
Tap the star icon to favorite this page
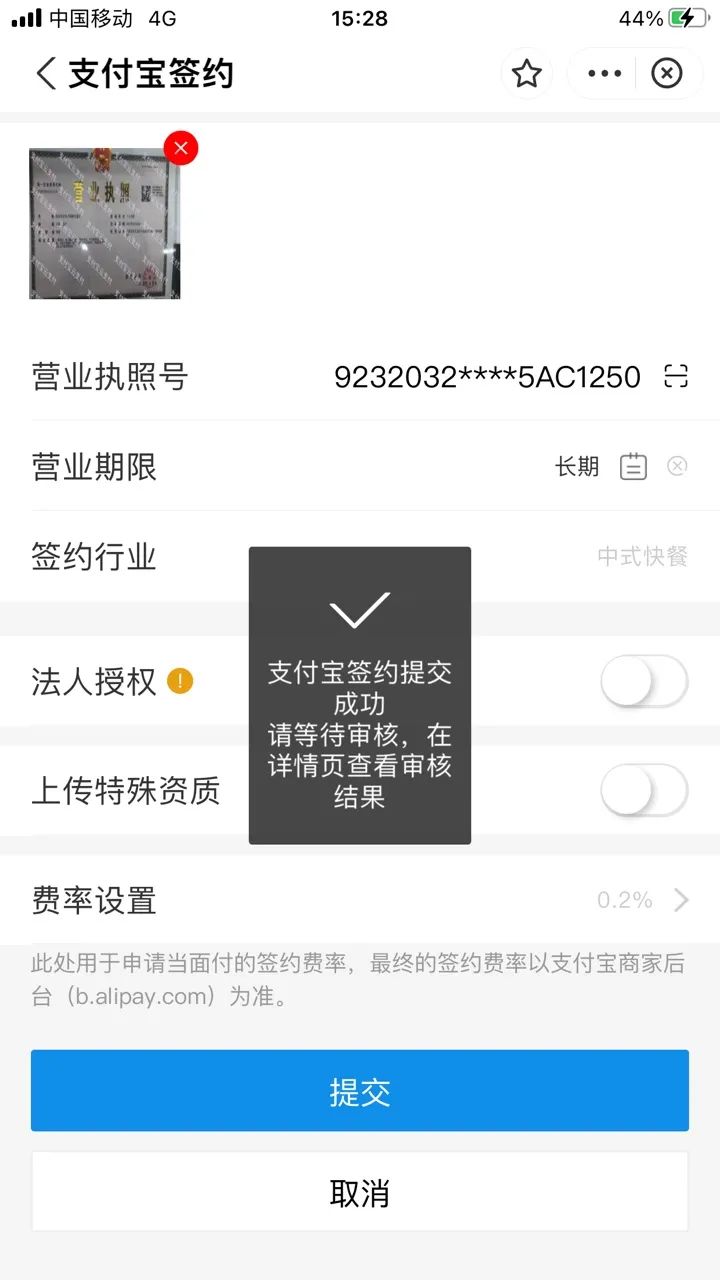[x=527, y=74]
